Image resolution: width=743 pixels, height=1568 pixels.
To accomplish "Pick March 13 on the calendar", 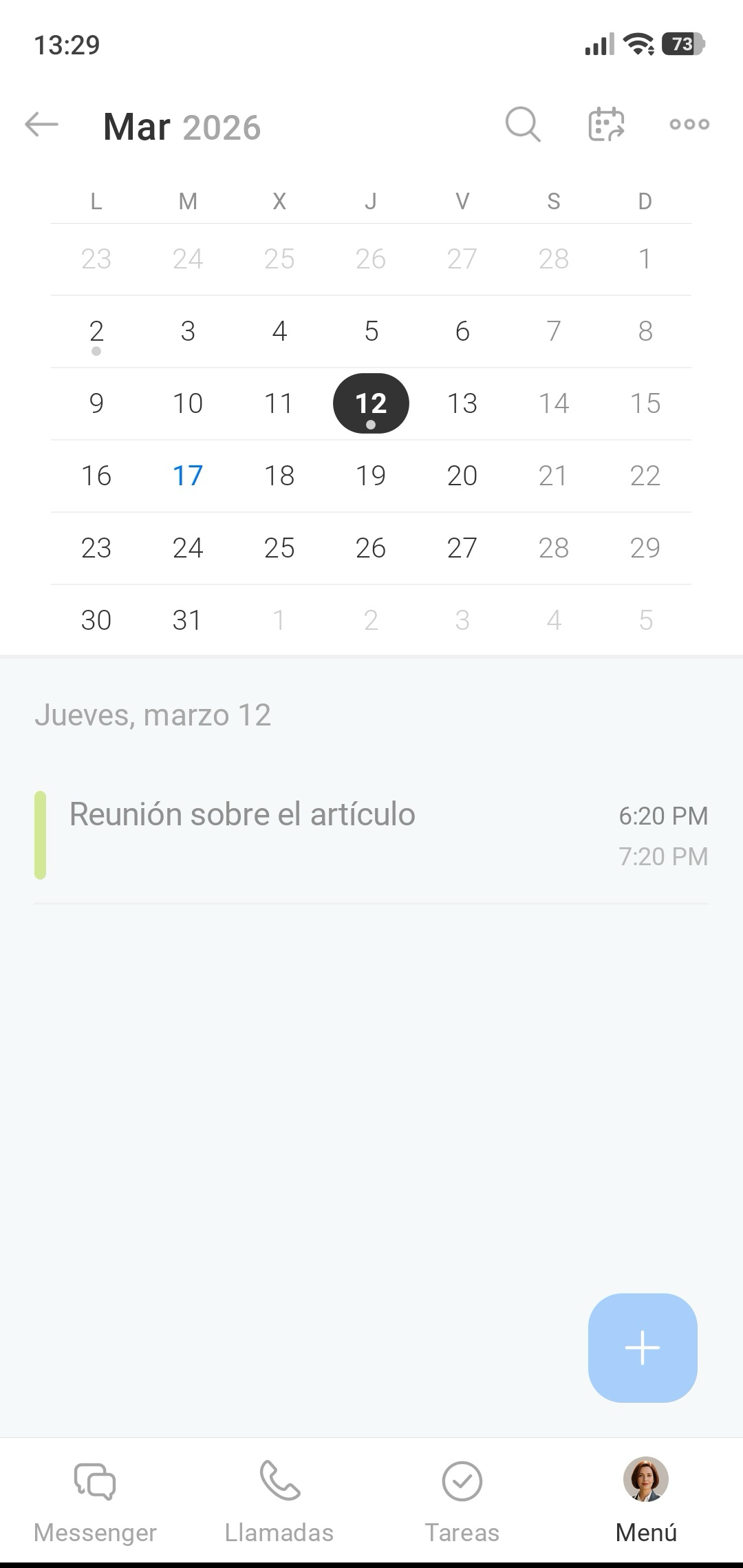I will [x=462, y=403].
